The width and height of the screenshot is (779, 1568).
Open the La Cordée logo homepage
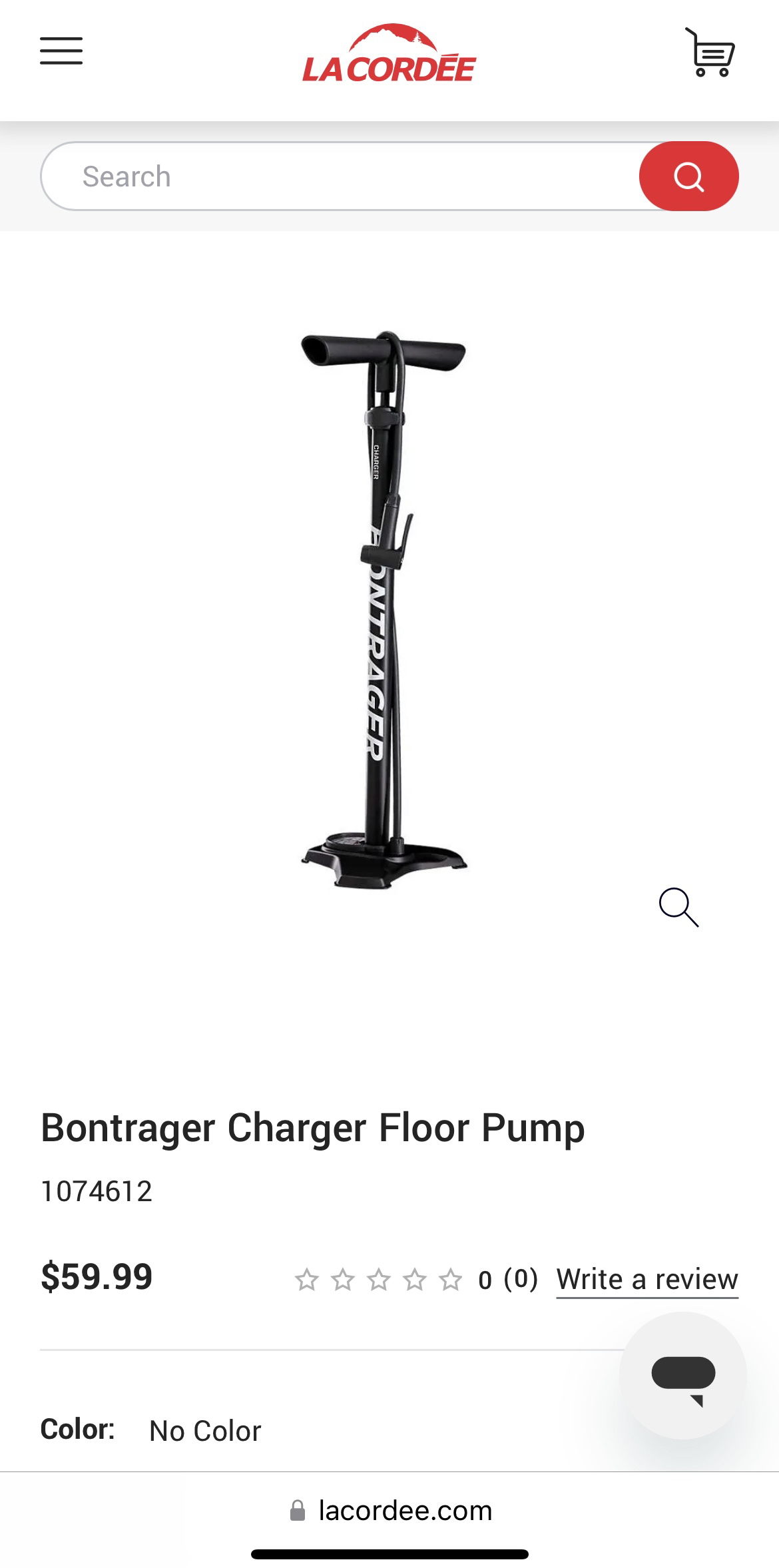point(389,55)
